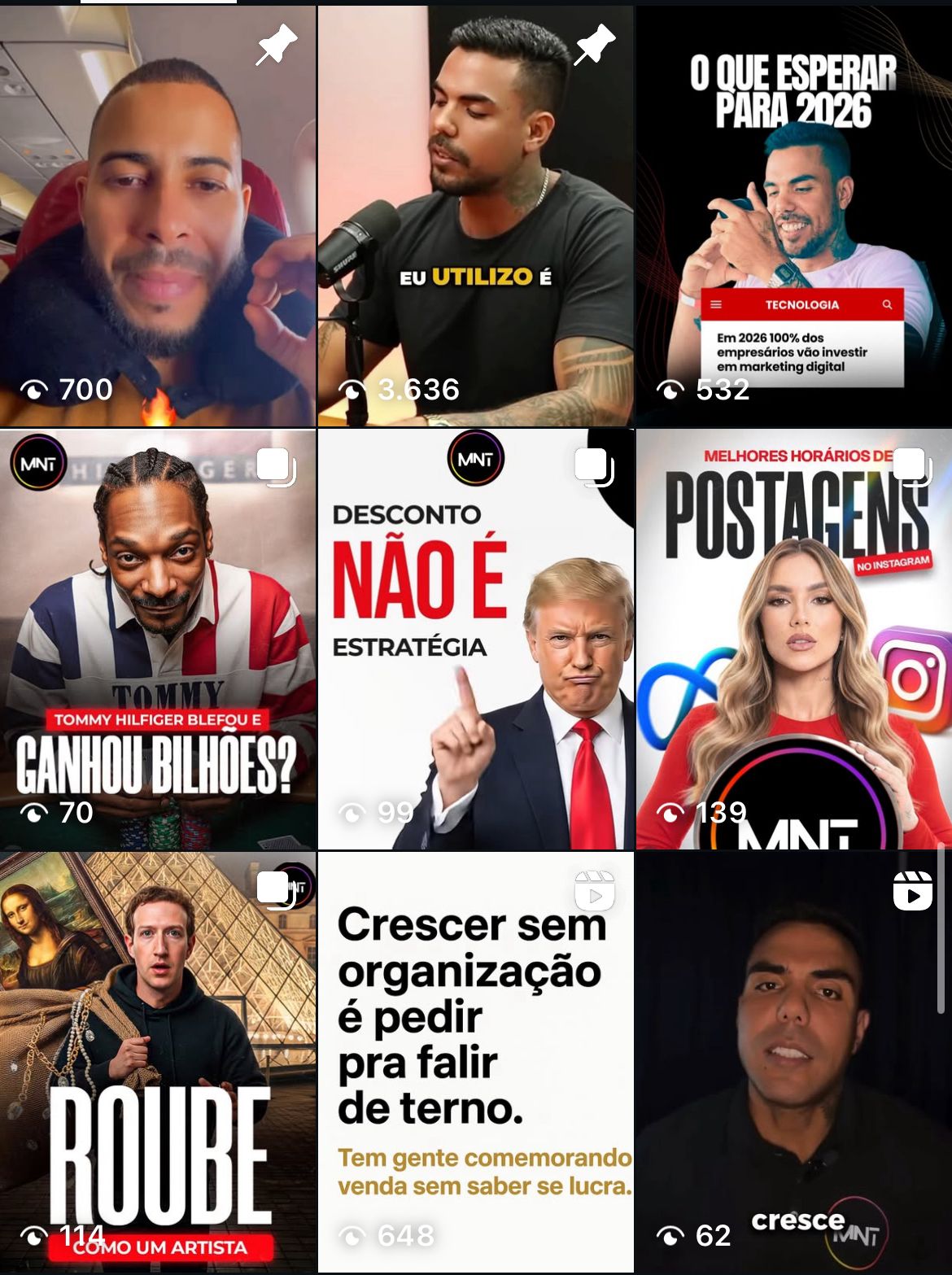952x1275 pixels.
Task: Open the 'Melhores horários de postagens' carousel
Action: (793, 639)
